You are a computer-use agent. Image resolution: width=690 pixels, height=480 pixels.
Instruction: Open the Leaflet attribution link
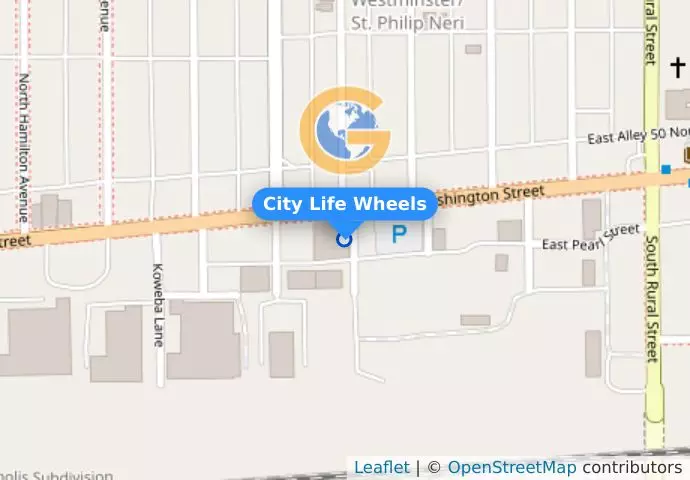[381, 467]
